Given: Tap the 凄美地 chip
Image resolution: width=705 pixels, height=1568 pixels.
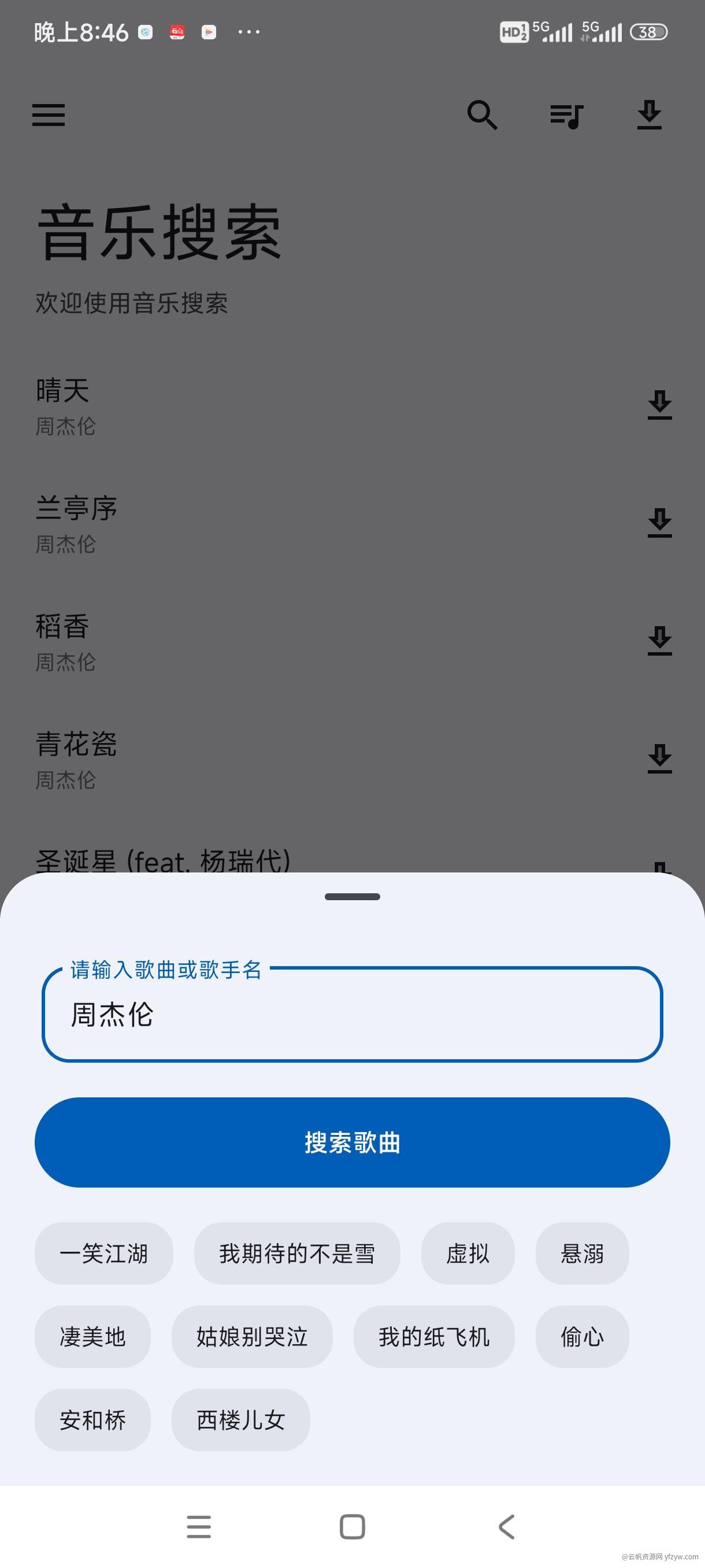Looking at the screenshot, I should click(x=92, y=1337).
